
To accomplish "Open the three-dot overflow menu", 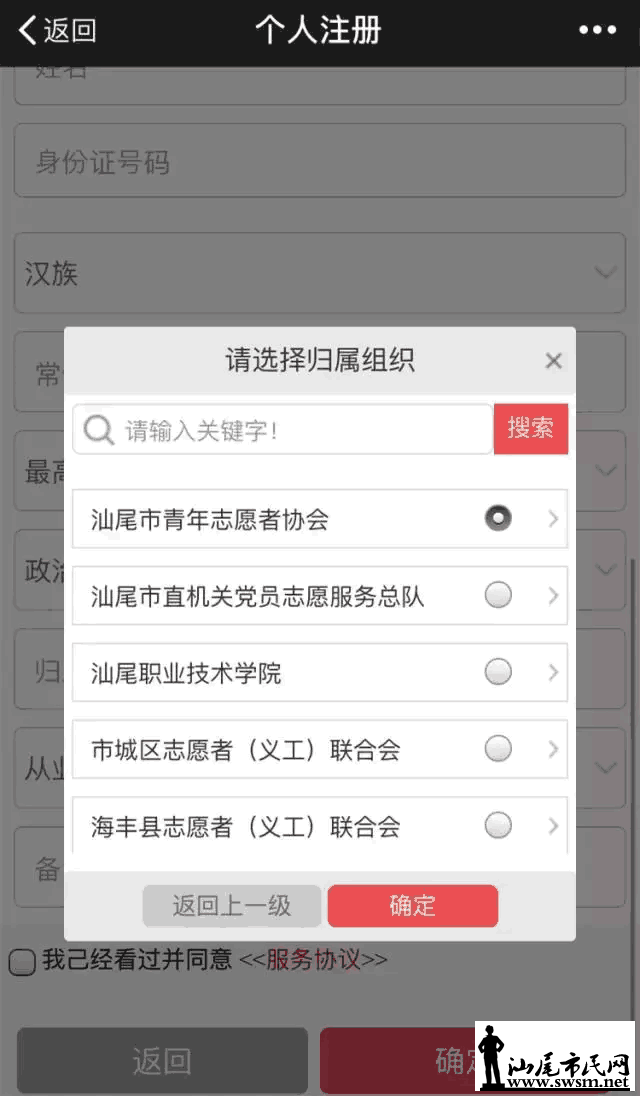I will (597, 30).
